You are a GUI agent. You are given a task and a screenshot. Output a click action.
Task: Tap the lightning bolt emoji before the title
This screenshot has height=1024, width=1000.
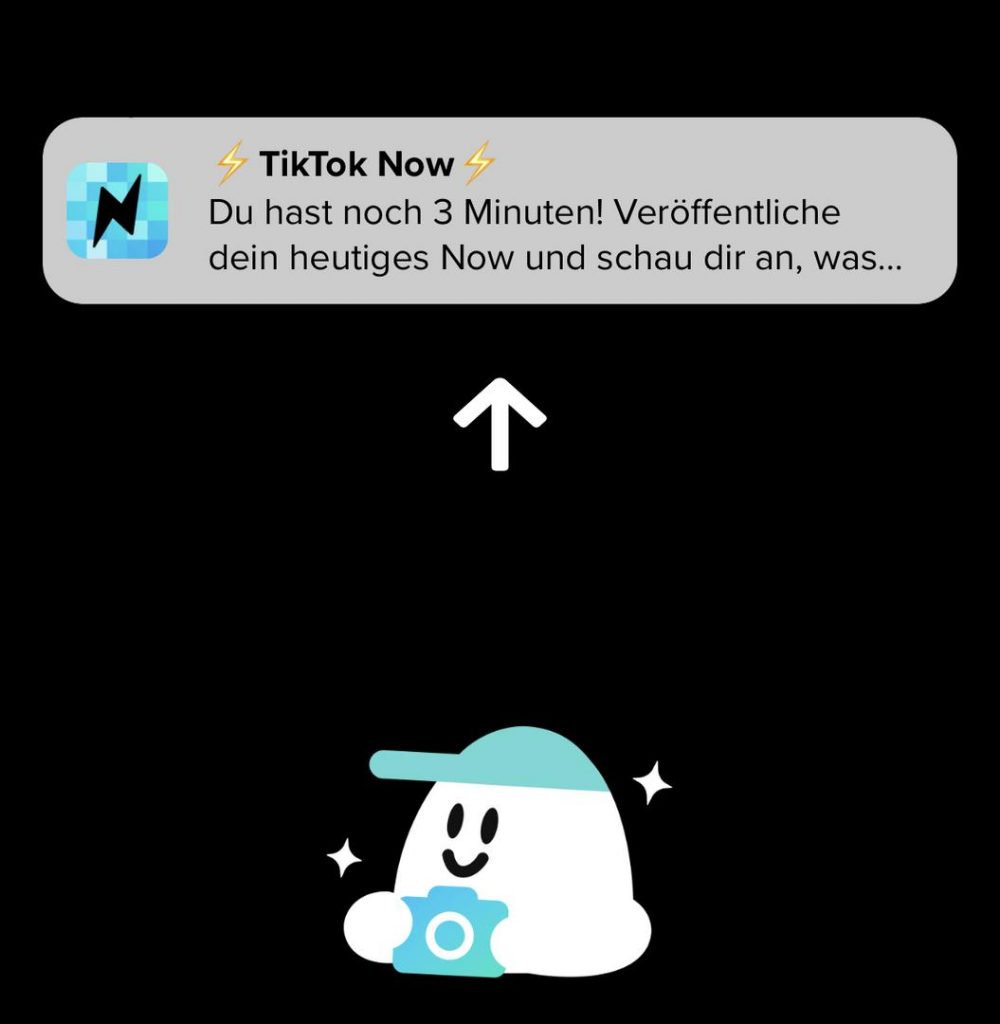(x=232, y=163)
